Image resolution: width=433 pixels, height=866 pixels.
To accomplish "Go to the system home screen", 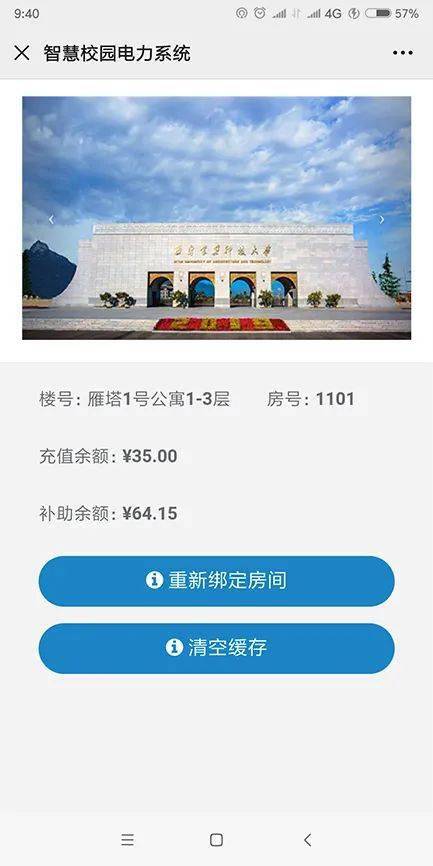I will [216, 840].
